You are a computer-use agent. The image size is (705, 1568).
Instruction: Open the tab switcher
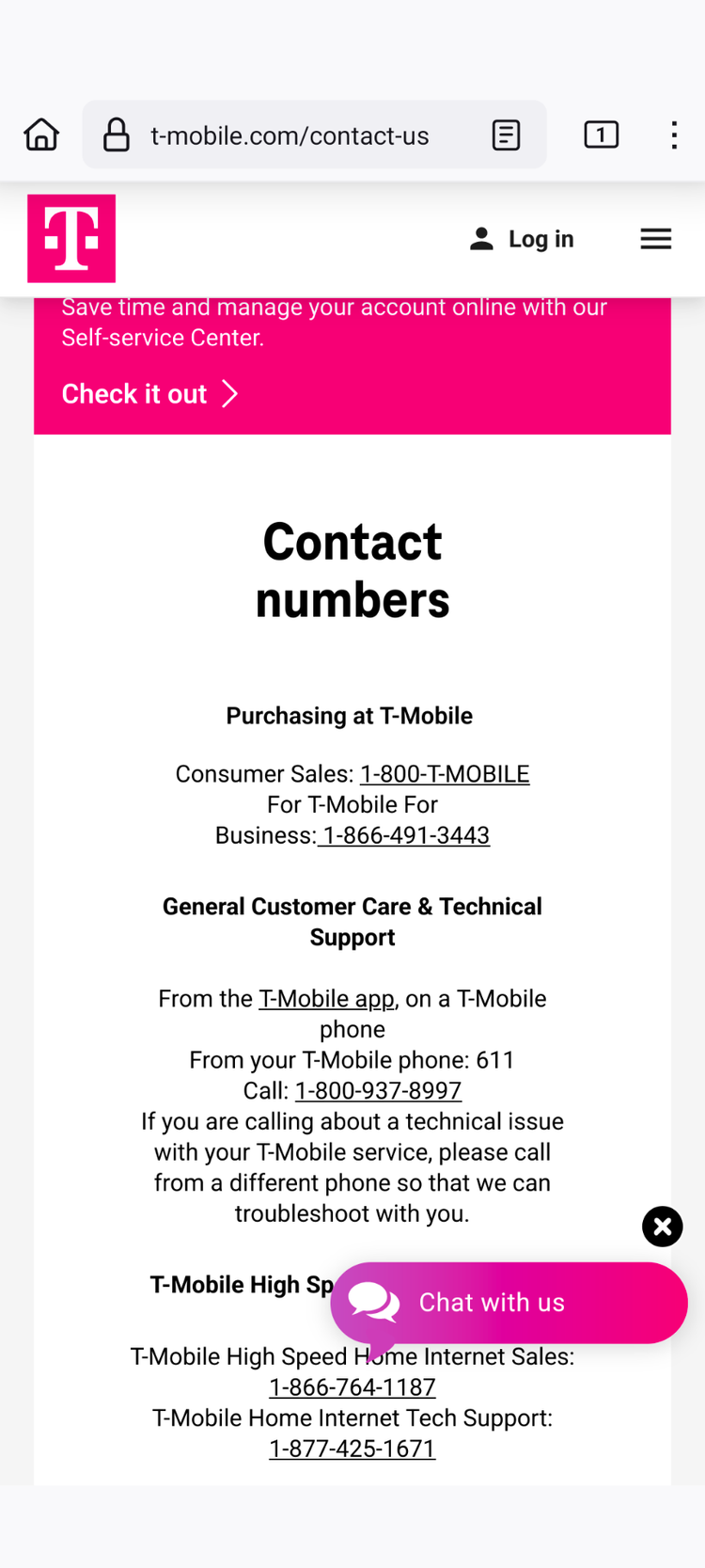click(601, 135)
